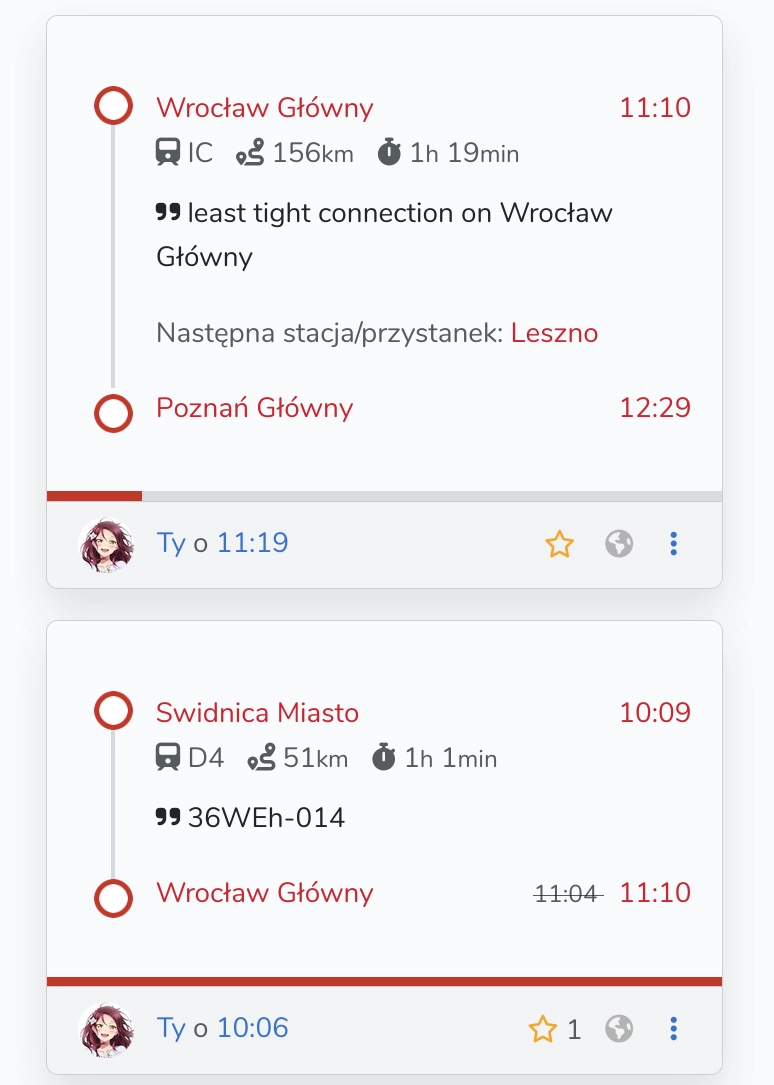Image resolution: width=774 pixels, height=1085 pixels.
Task: Open the Swidnica Miasto station link
Action: [x=257, y=713]
